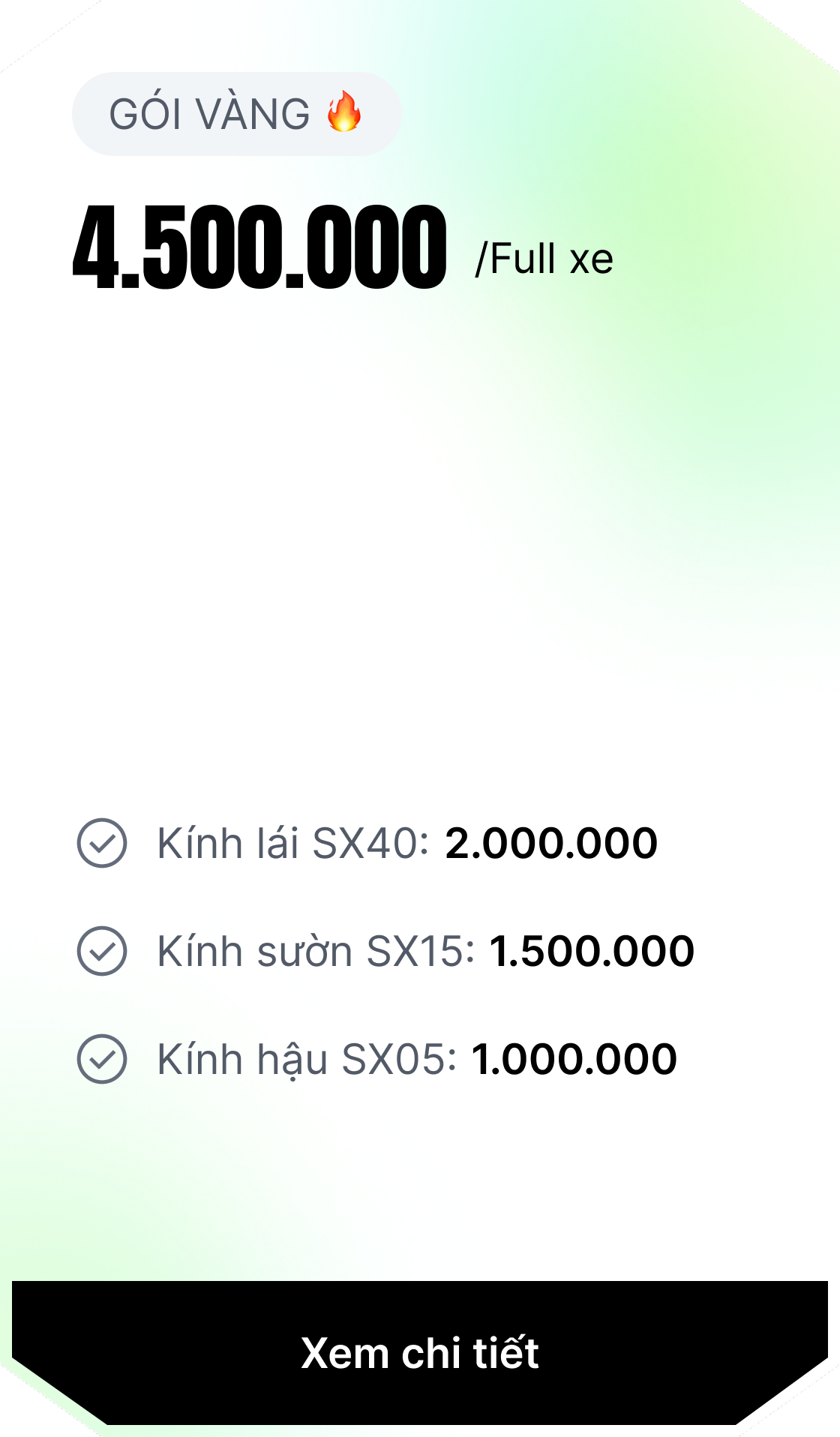The image size is (840, 1437).
Task: Select the GÓI VÀNG package badge
Action: pyautogui.click(x=236, y=112)
